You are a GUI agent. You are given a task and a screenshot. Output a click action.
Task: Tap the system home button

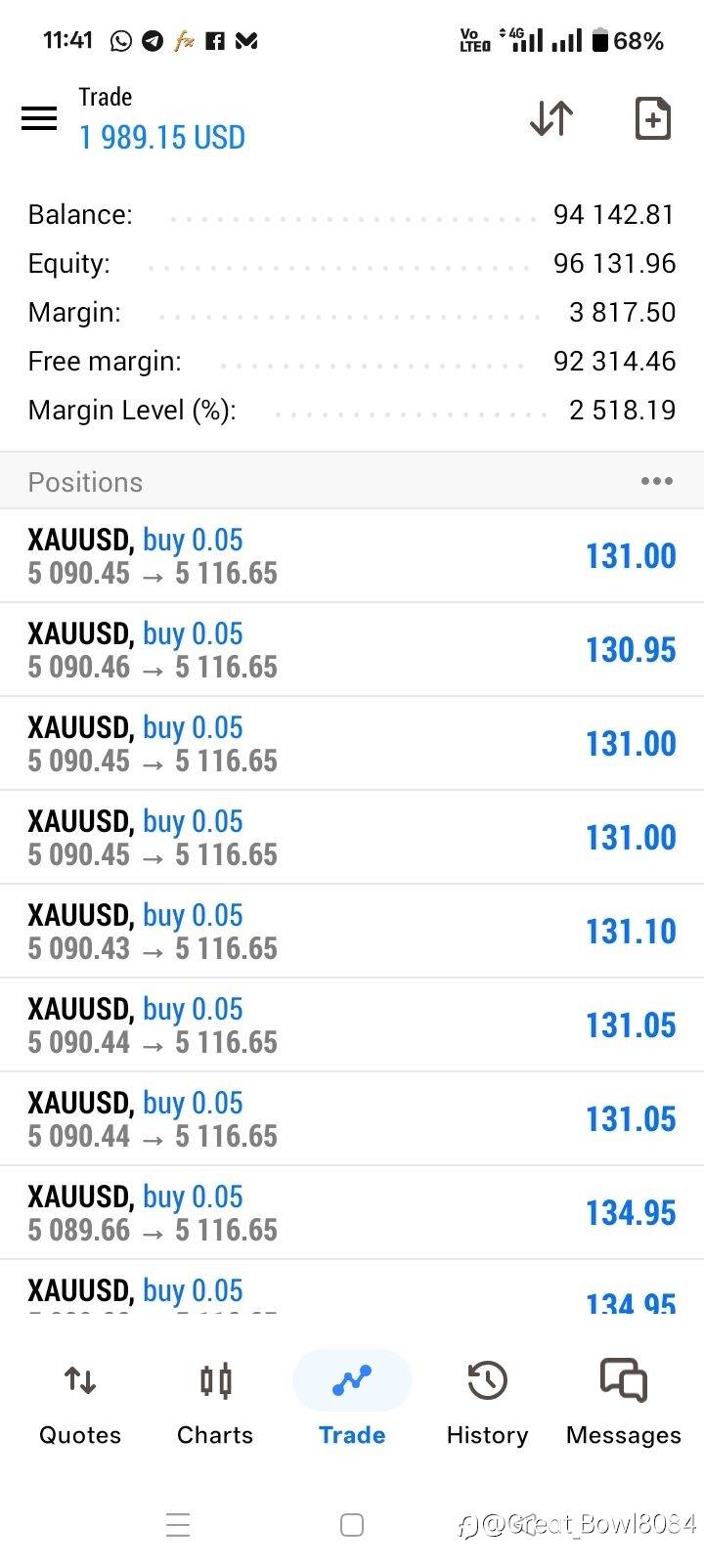pyautogui.click(x=352, y=1525)
